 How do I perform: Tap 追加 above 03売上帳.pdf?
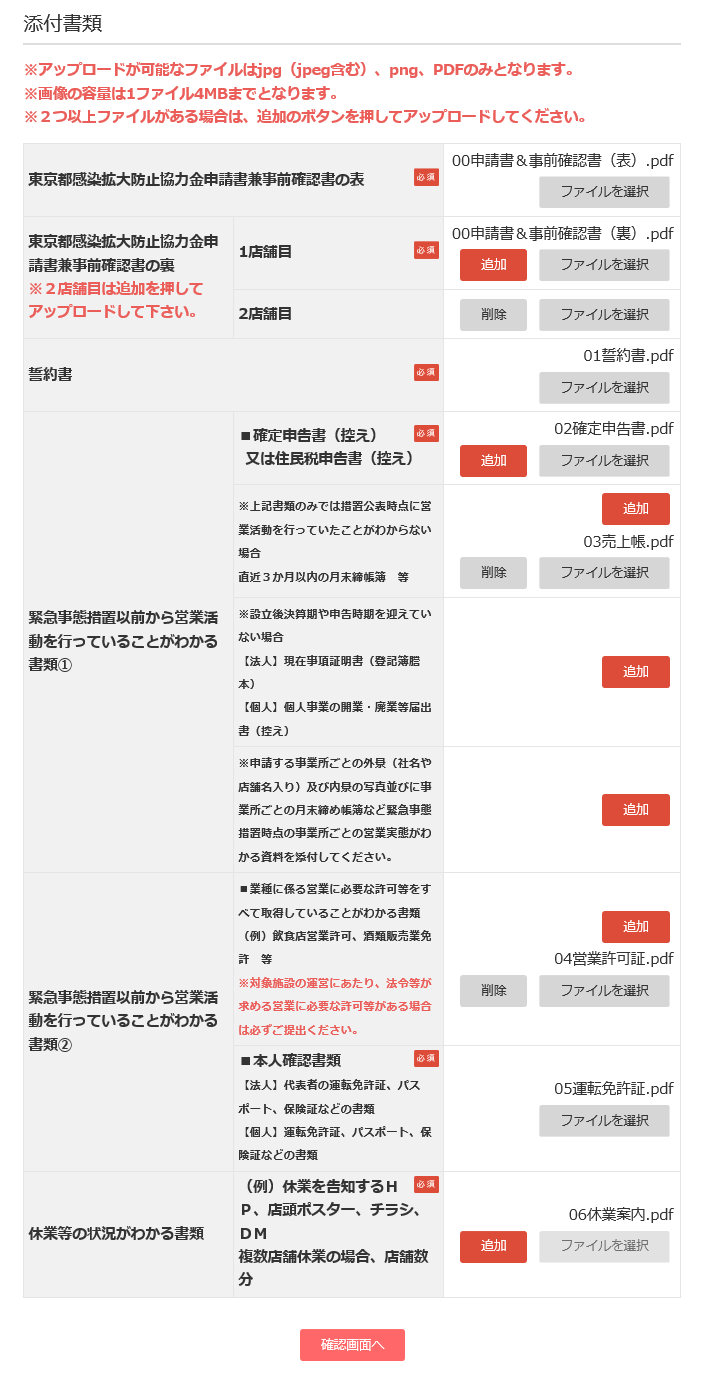[636, 509]
